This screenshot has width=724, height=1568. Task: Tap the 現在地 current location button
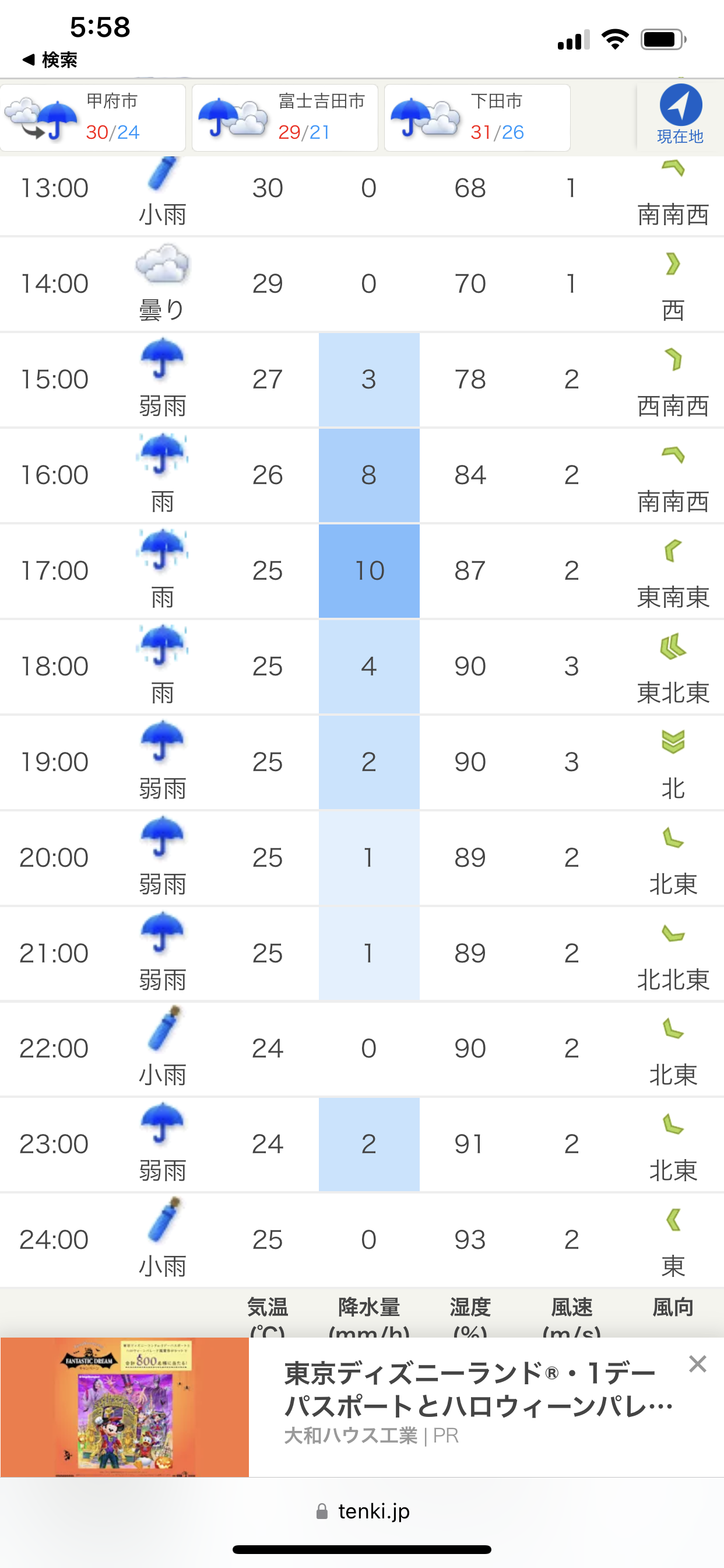(x=680, y=116)
